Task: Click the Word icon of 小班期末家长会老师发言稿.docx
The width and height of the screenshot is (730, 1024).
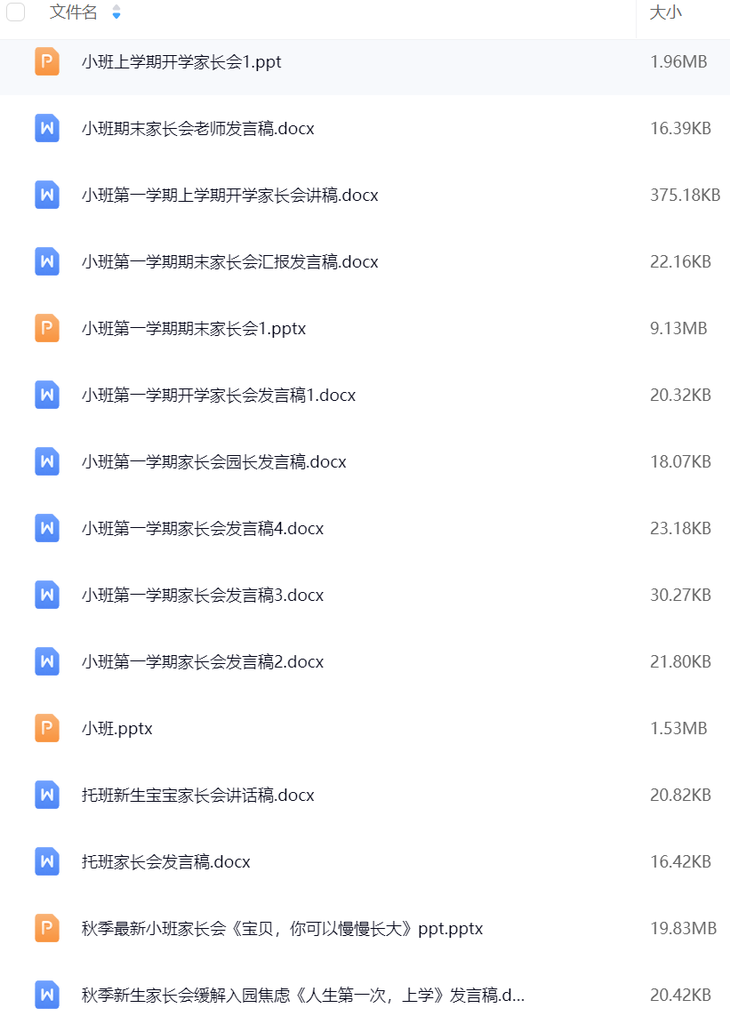Action: click(x=46, y=128)
